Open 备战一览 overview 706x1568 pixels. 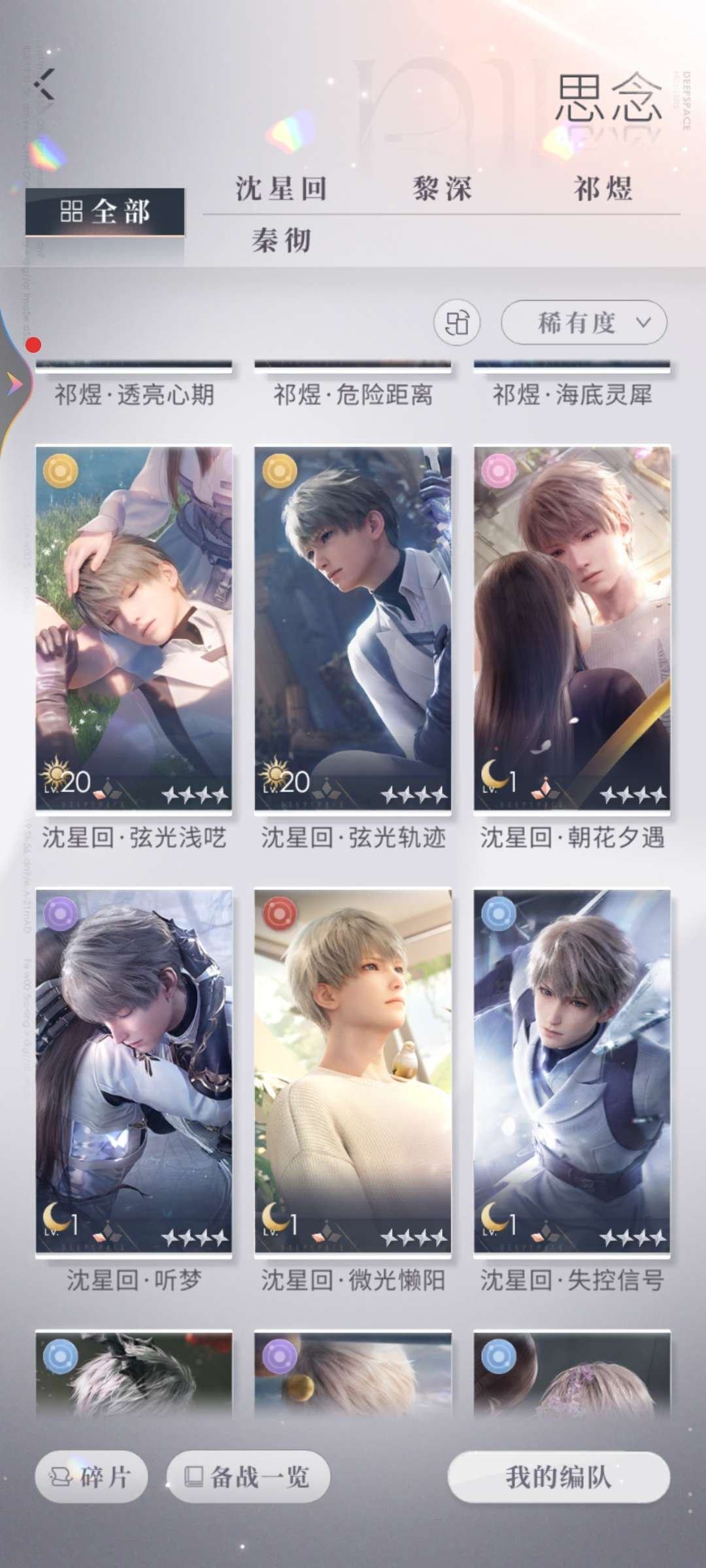click(248, 1477)
